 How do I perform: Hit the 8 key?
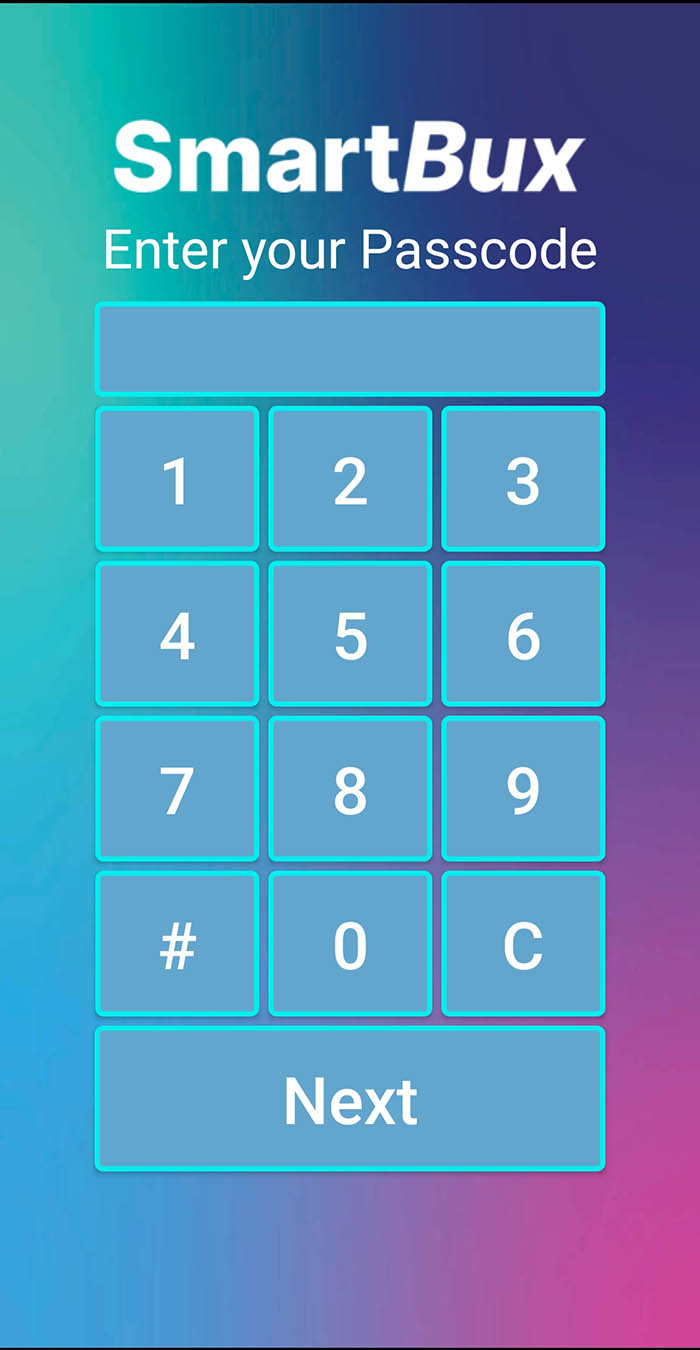point(350,789)
